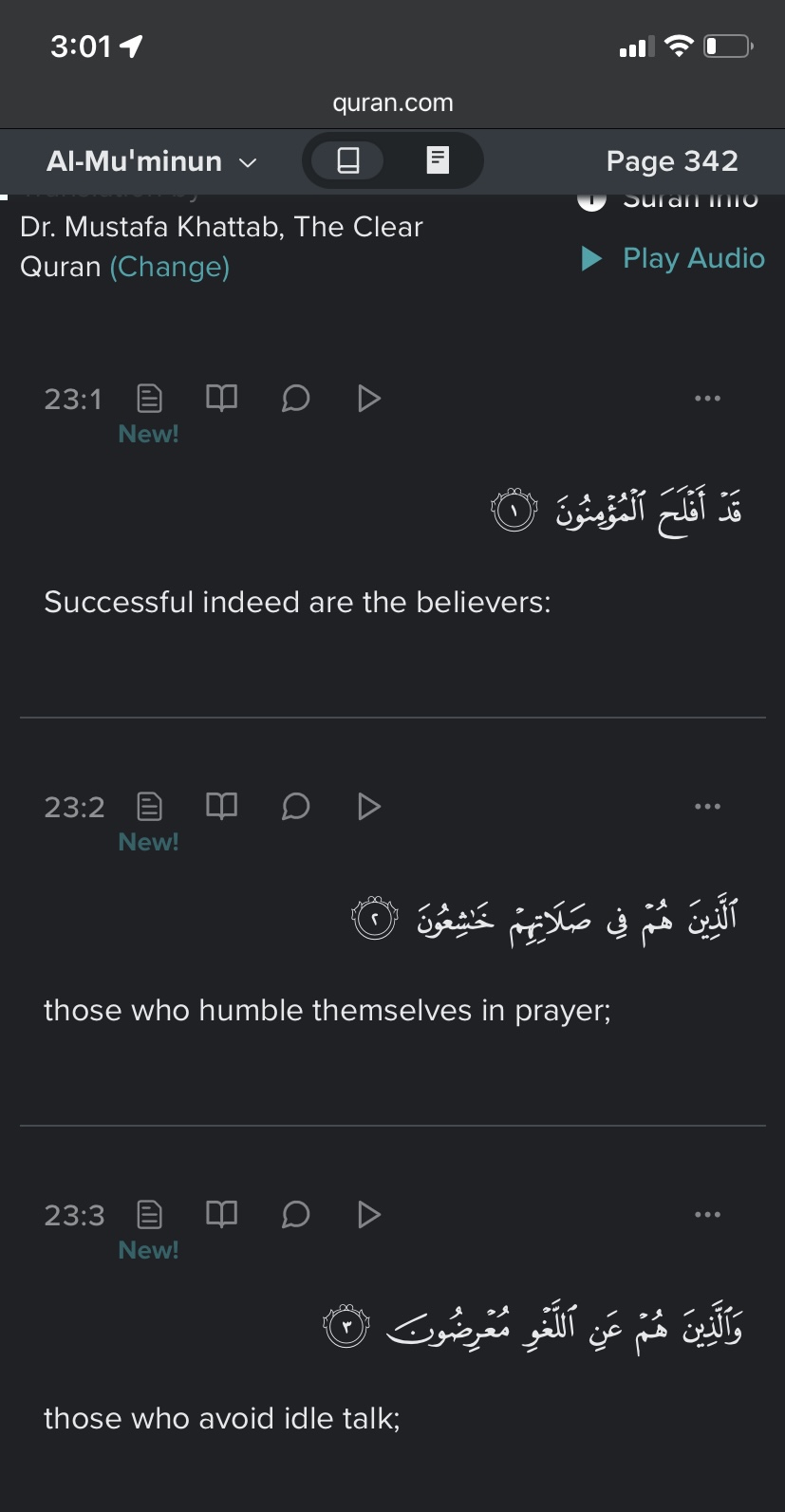The image size is (785, 1512).
Task: Open tafsir notes icon for verse 23:2
Action: (150, 807)
